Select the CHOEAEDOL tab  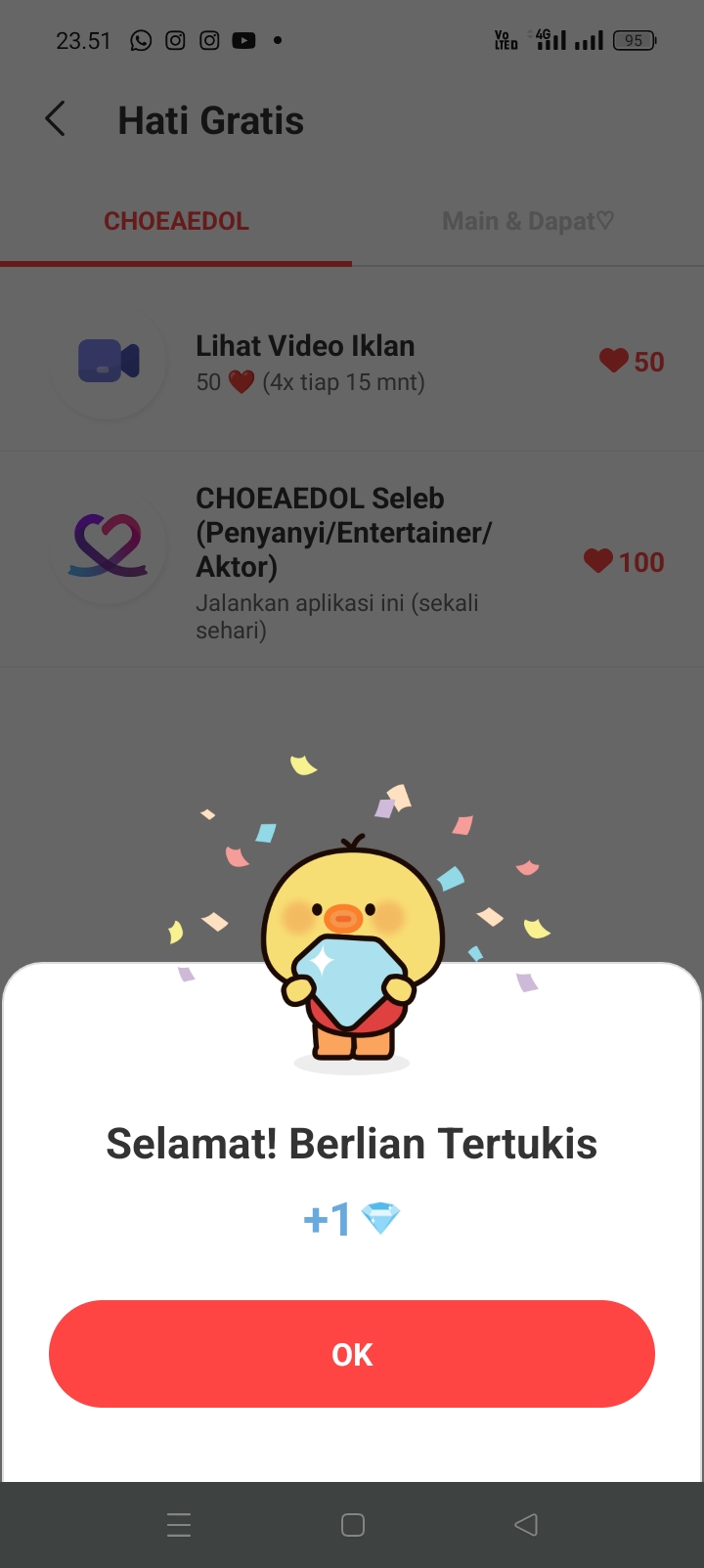pyautogui.click(x=176, y=222)
